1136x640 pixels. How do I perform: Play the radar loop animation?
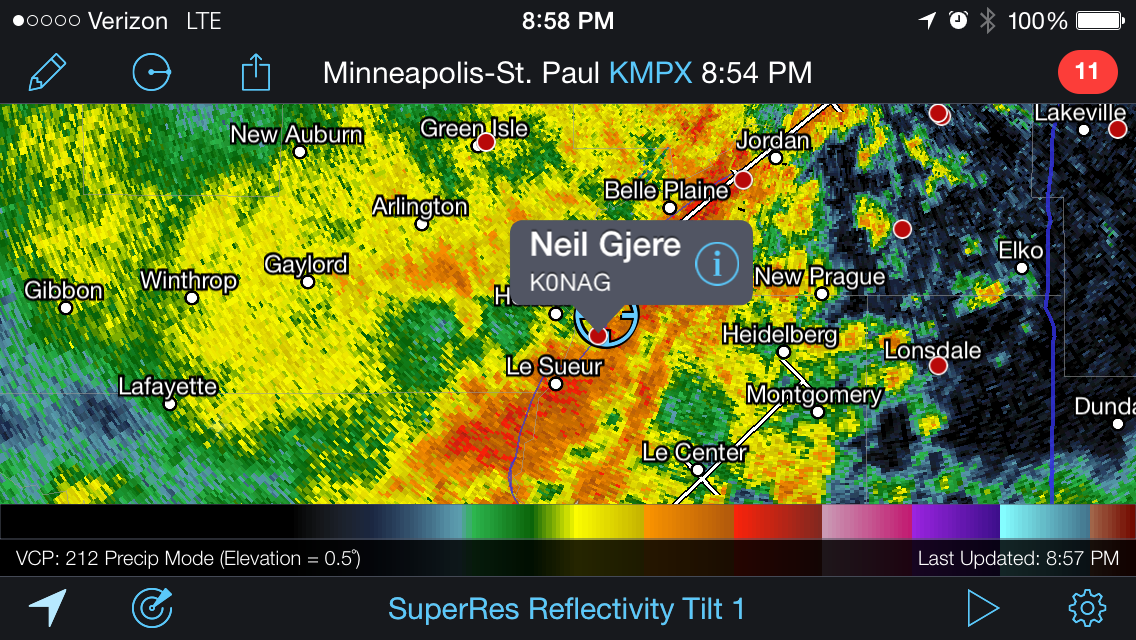(x=982, y=607)
